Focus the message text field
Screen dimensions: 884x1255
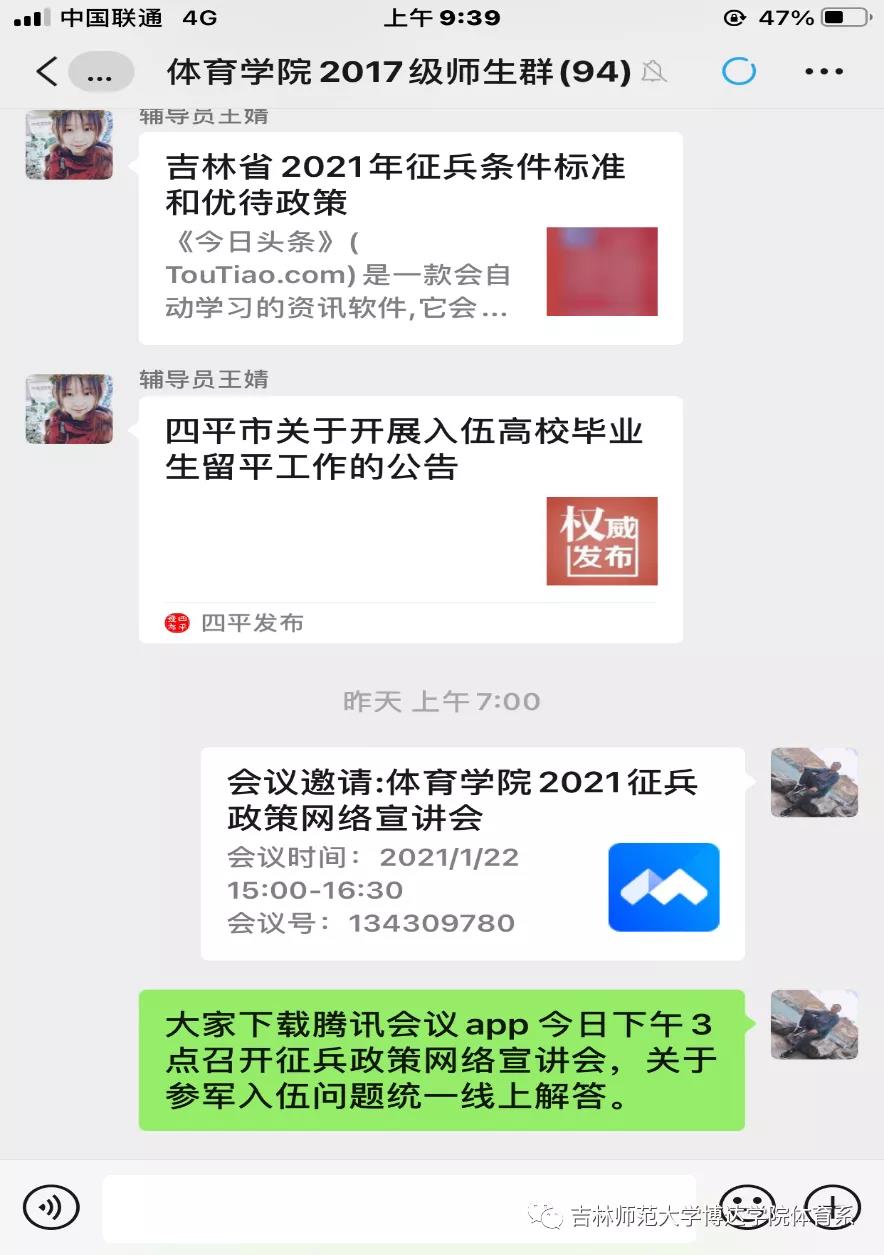pos(398,1208)
